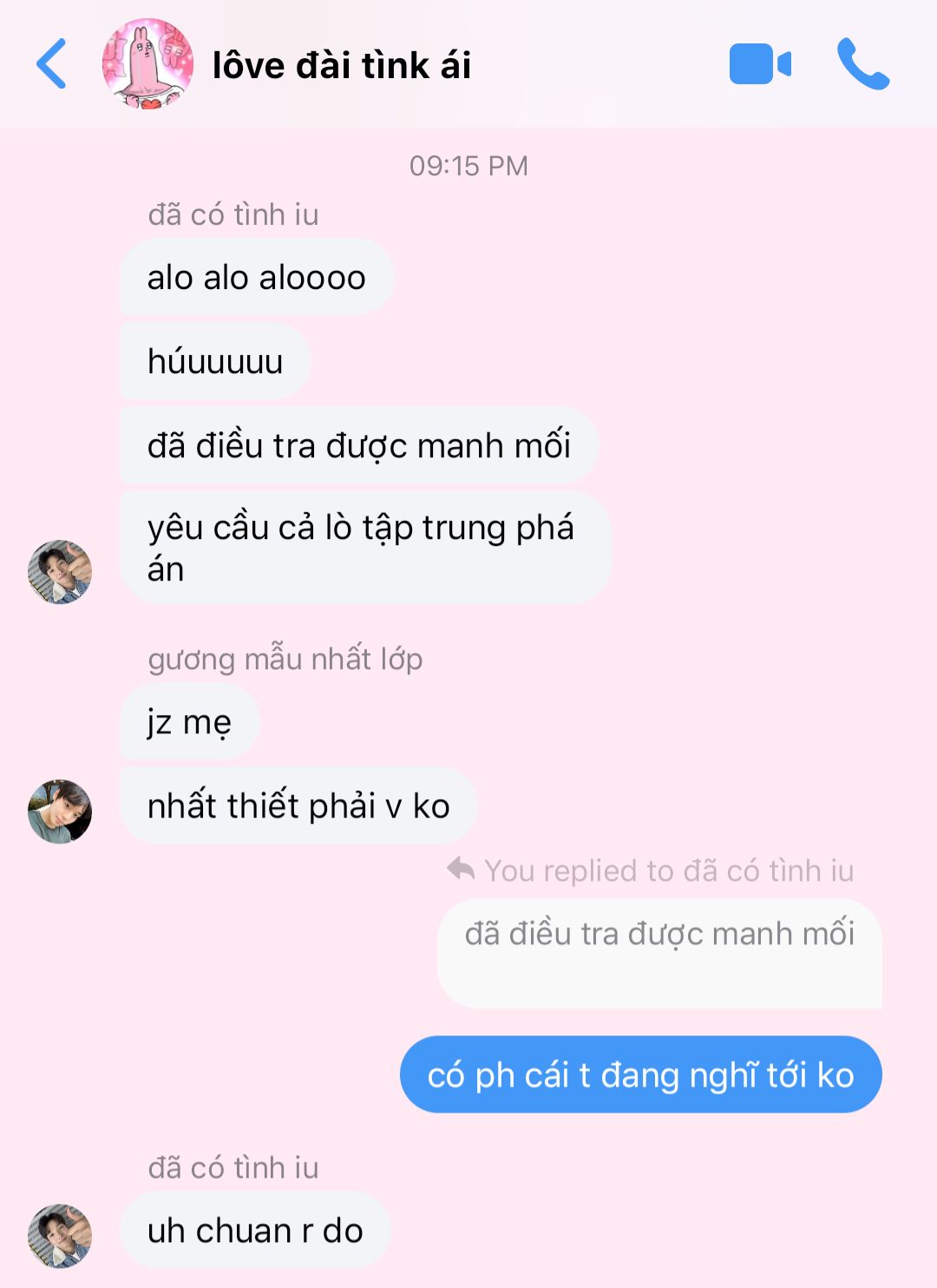Viewport: 937px width, 1288px height.
Task: Open the group's avatar in the header
Action: coord(147,64)
